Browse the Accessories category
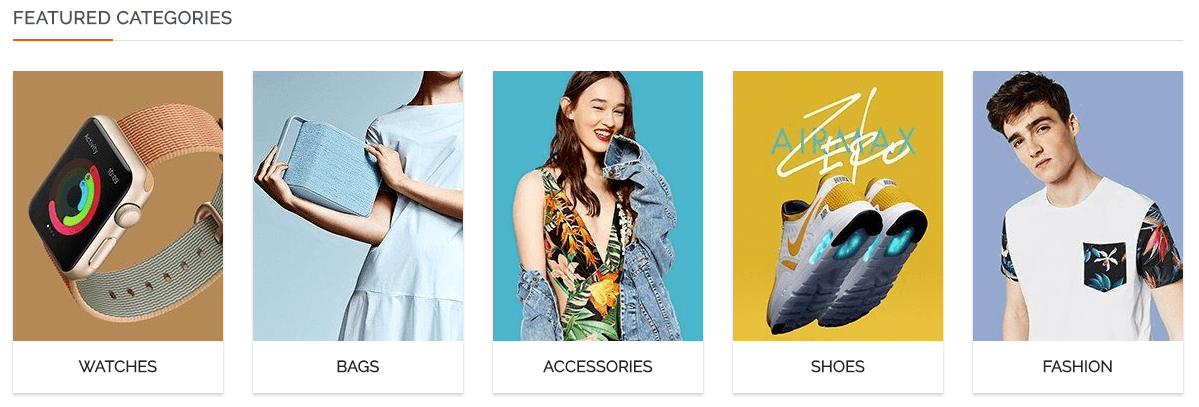Image resolution: width=1199 pixels, height=407 pixels. click(598, 230)
